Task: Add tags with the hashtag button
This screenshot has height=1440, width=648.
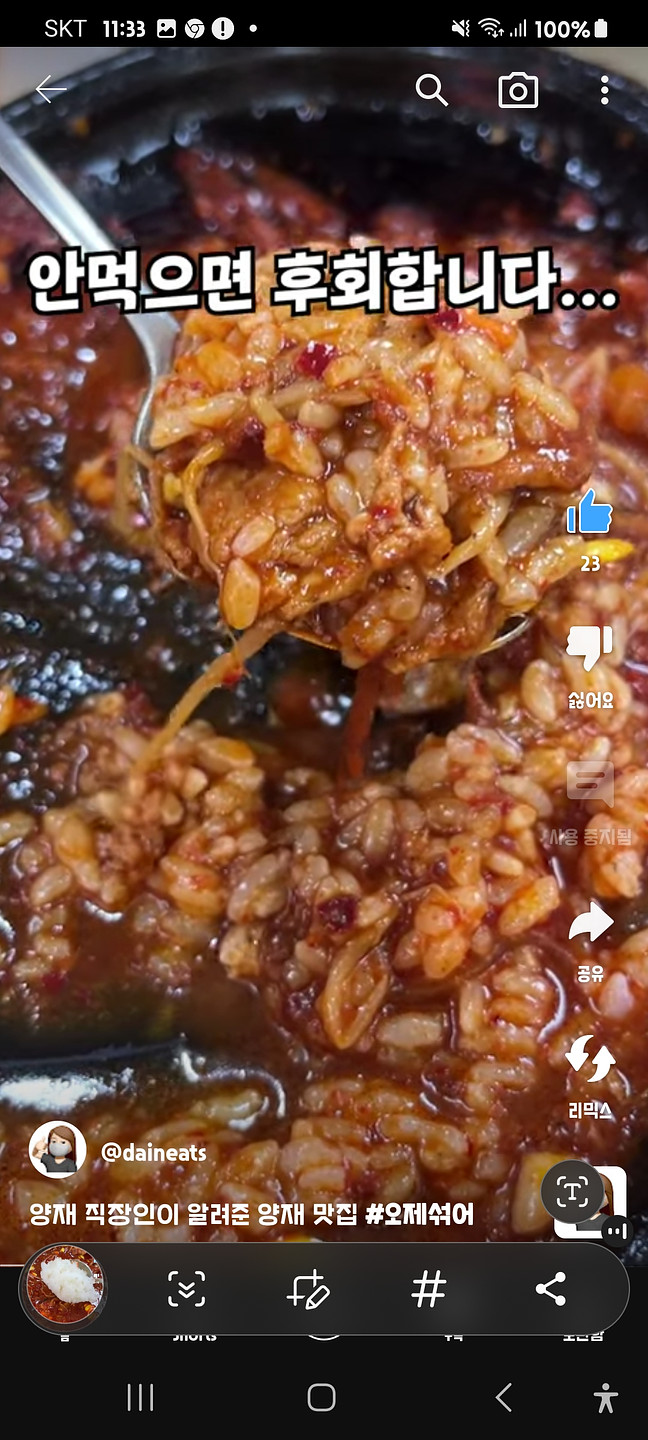Action: pos(428,1290)
